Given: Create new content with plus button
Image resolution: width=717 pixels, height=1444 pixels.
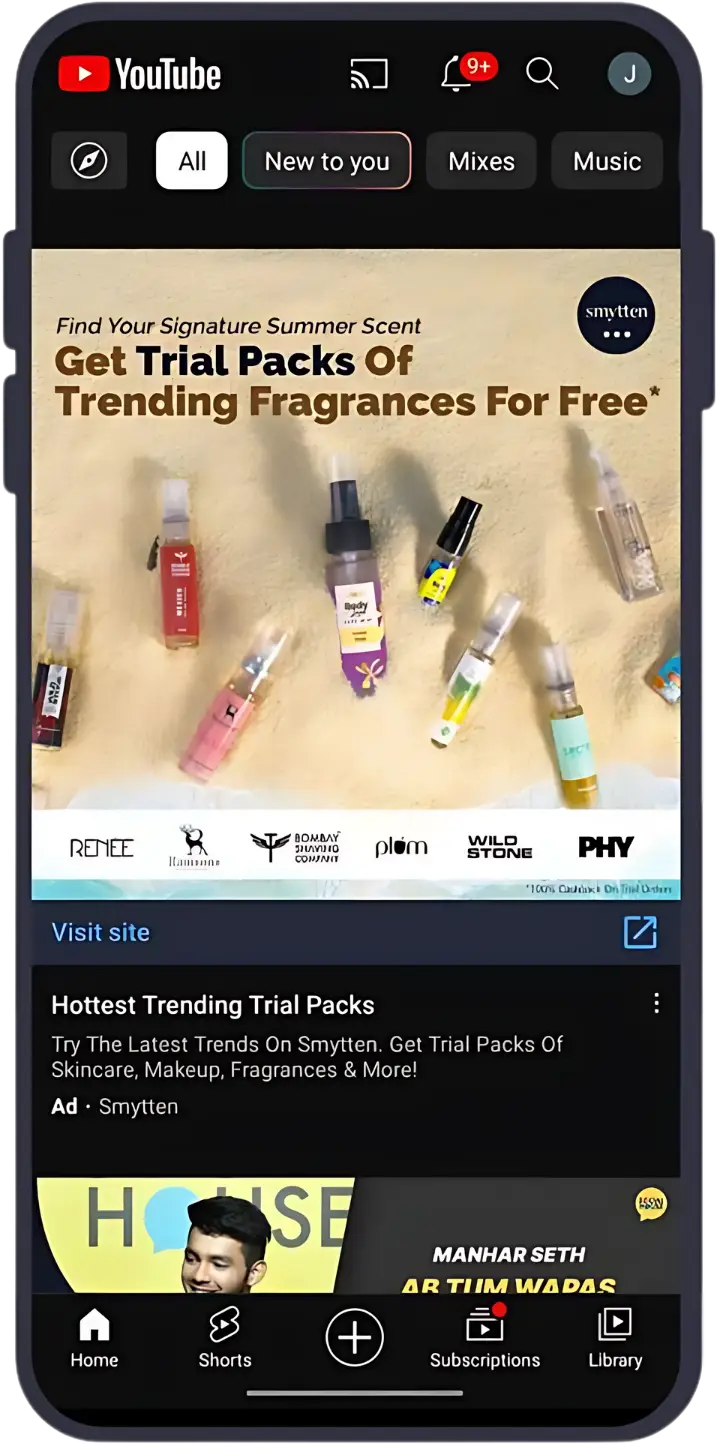Looking at the screenshot, I should (x=355, y=1337).
